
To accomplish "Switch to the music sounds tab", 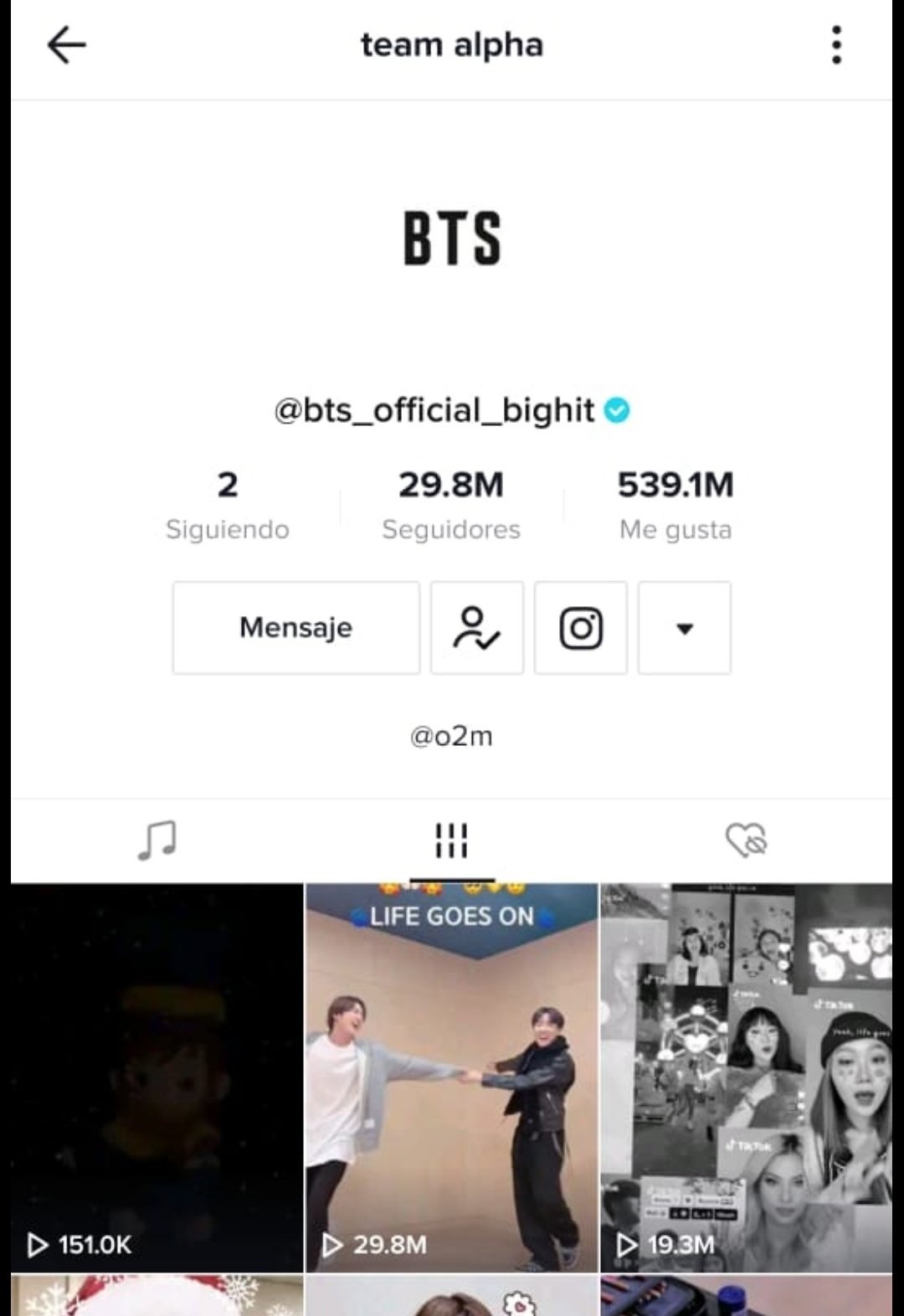I will [157, 840].
